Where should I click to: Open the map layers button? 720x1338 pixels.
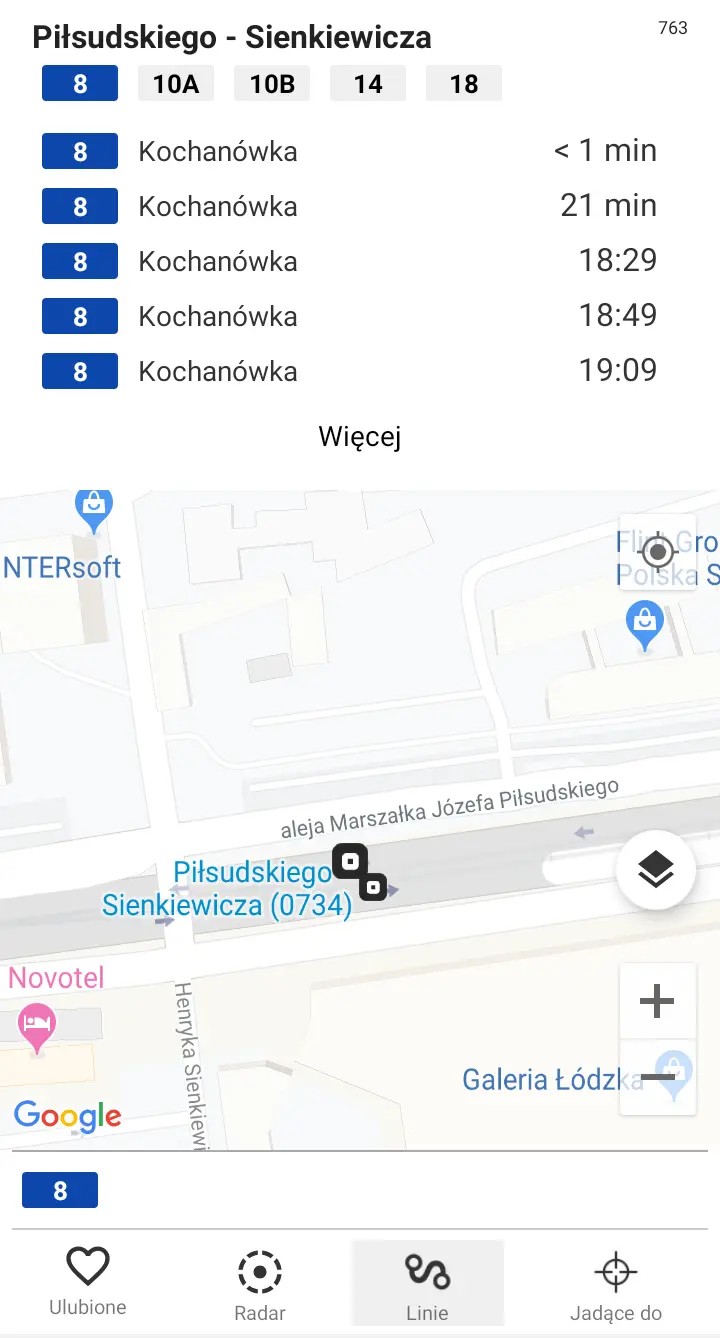pos(656,870)
